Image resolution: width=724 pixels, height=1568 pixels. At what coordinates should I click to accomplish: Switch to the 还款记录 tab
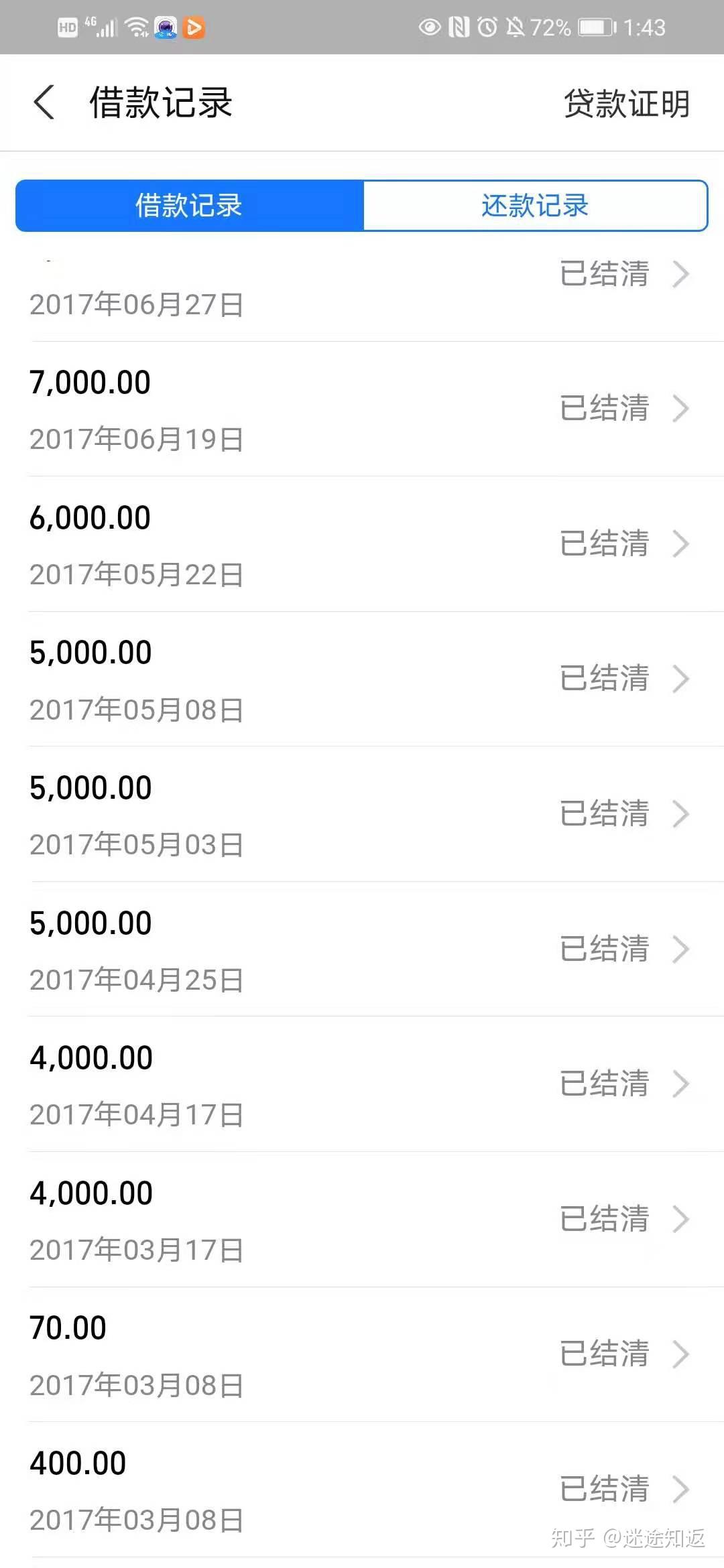[535, 206]
